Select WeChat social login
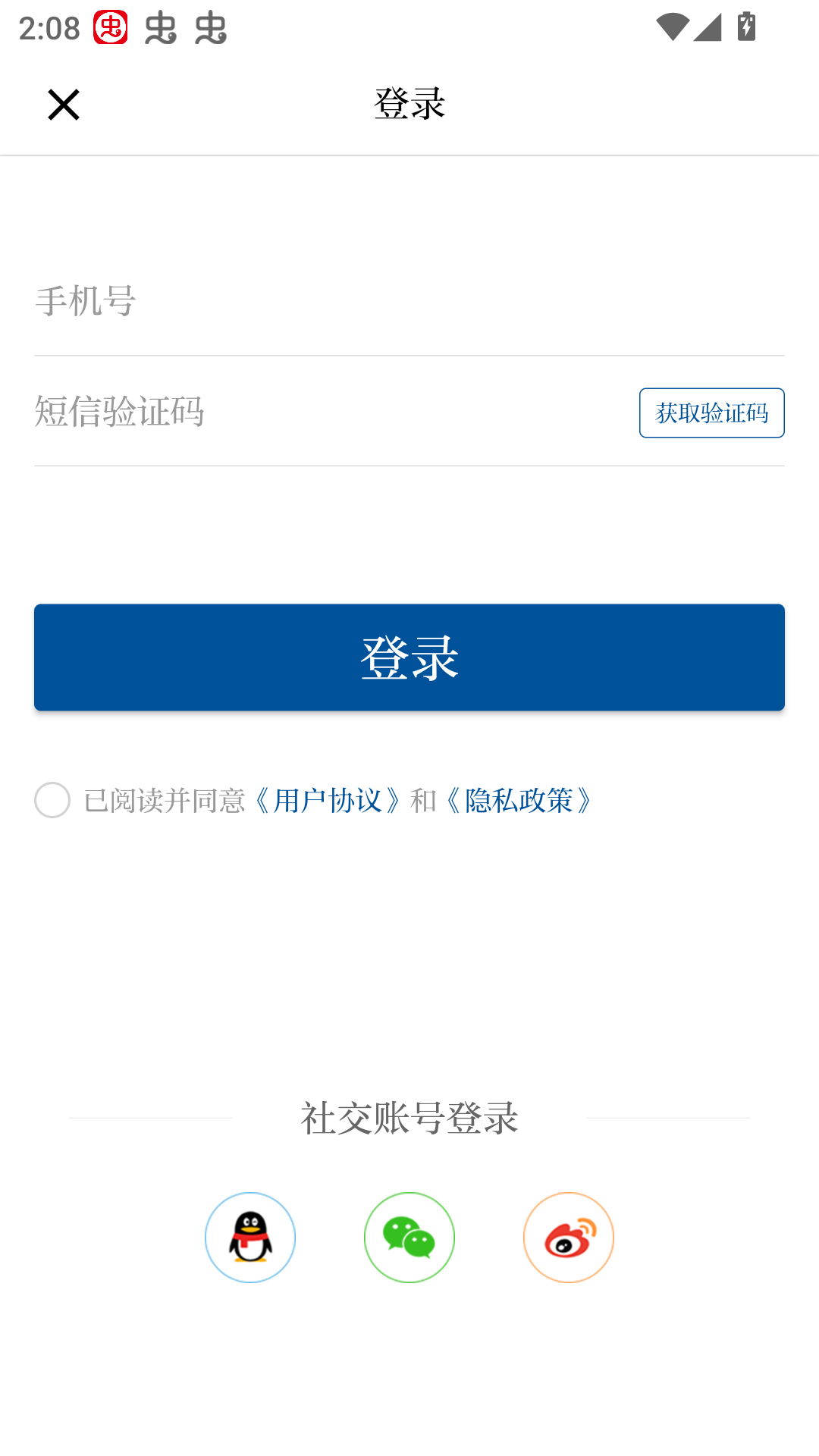Screen dimensions: 819x1456 click(x=409, y=1237)
